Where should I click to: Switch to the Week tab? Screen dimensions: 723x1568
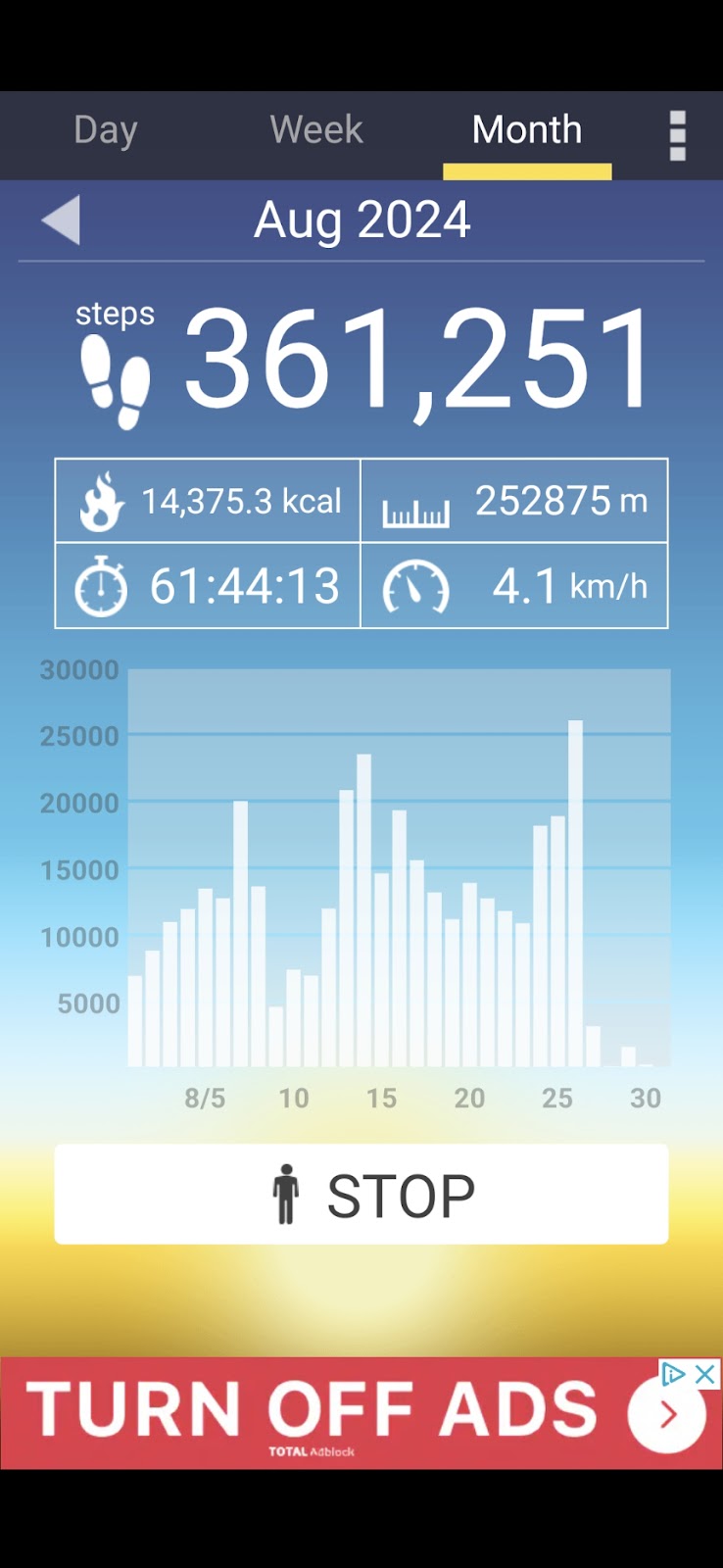coord(316,130)
